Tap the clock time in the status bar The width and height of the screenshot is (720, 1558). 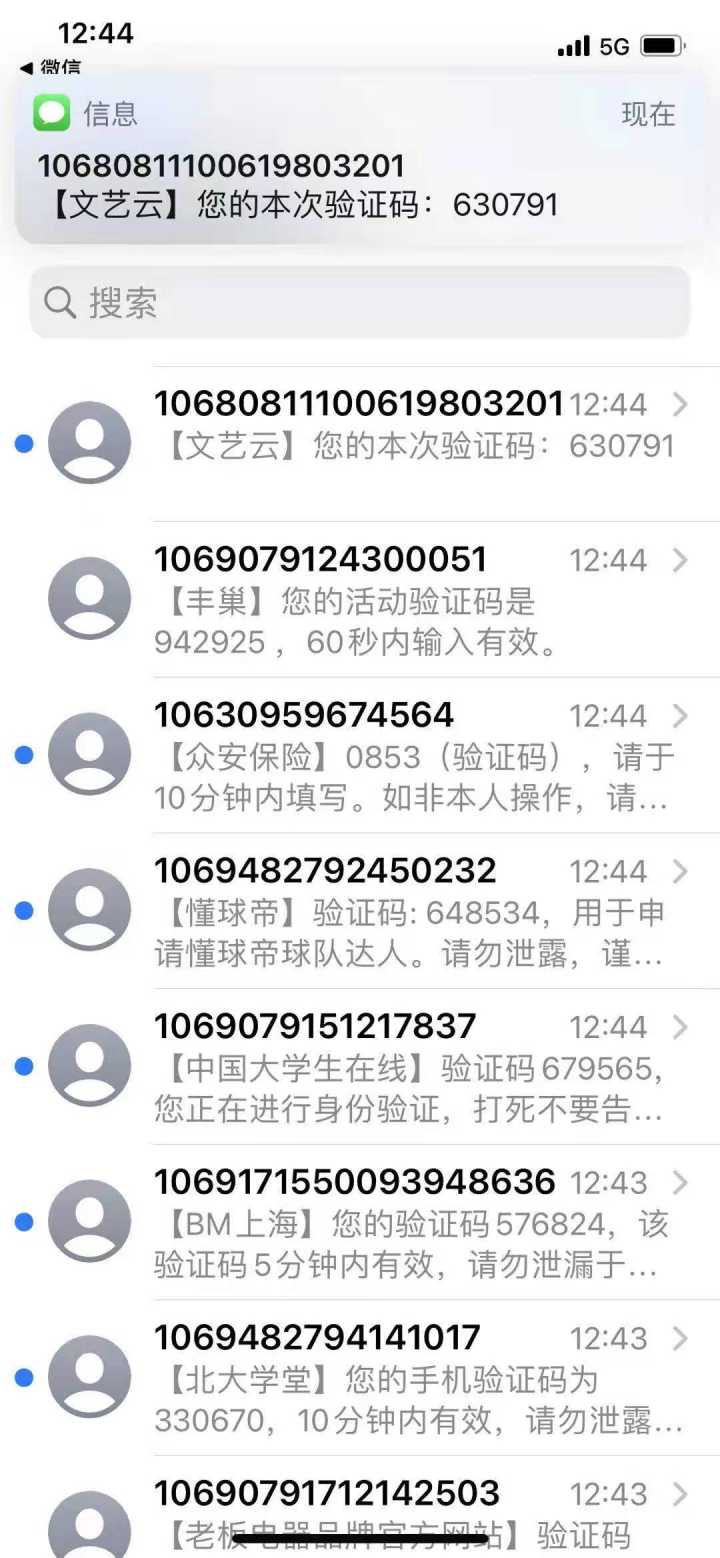coord(98,33)
